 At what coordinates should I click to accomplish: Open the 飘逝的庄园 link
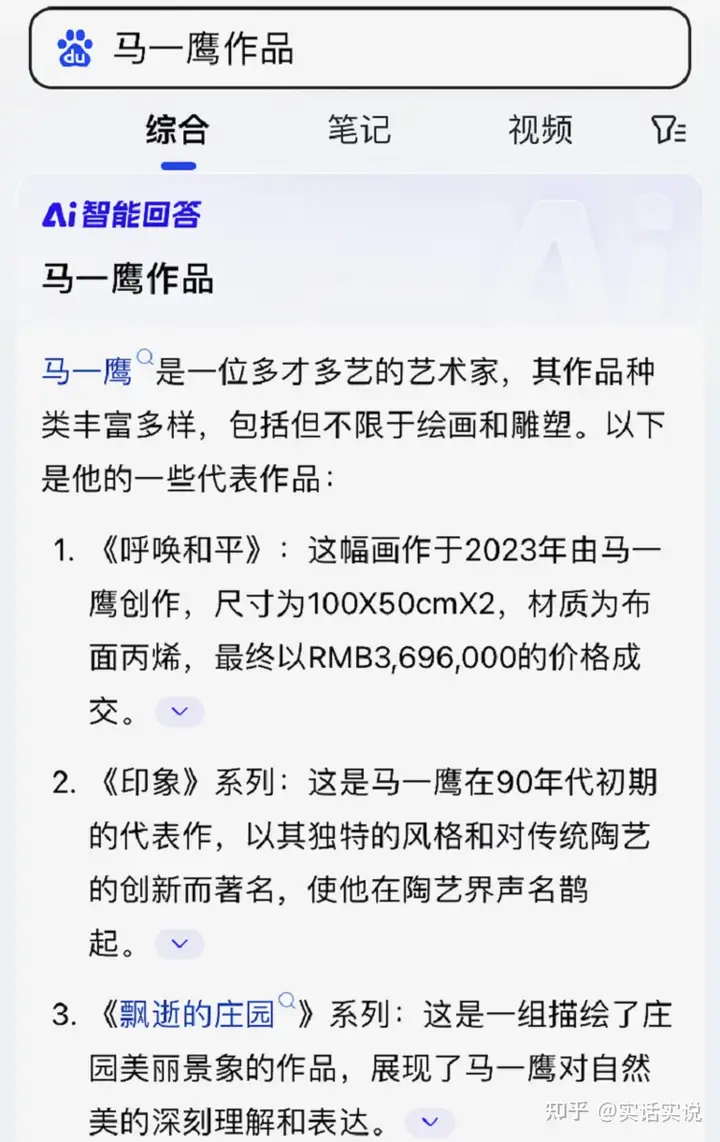pyautogui.click(x=197, y=1015)
